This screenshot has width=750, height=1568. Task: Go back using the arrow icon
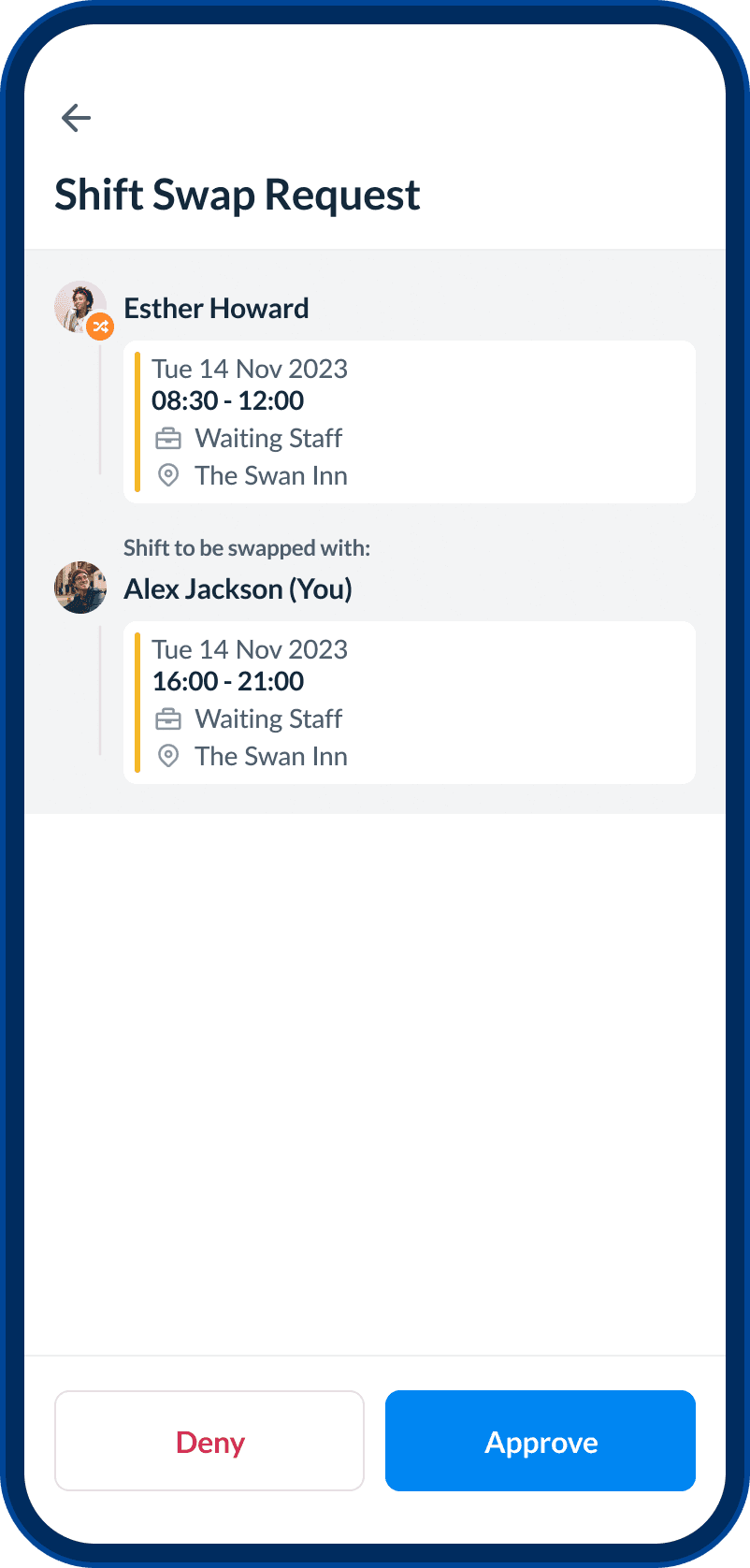pos(76,118)
